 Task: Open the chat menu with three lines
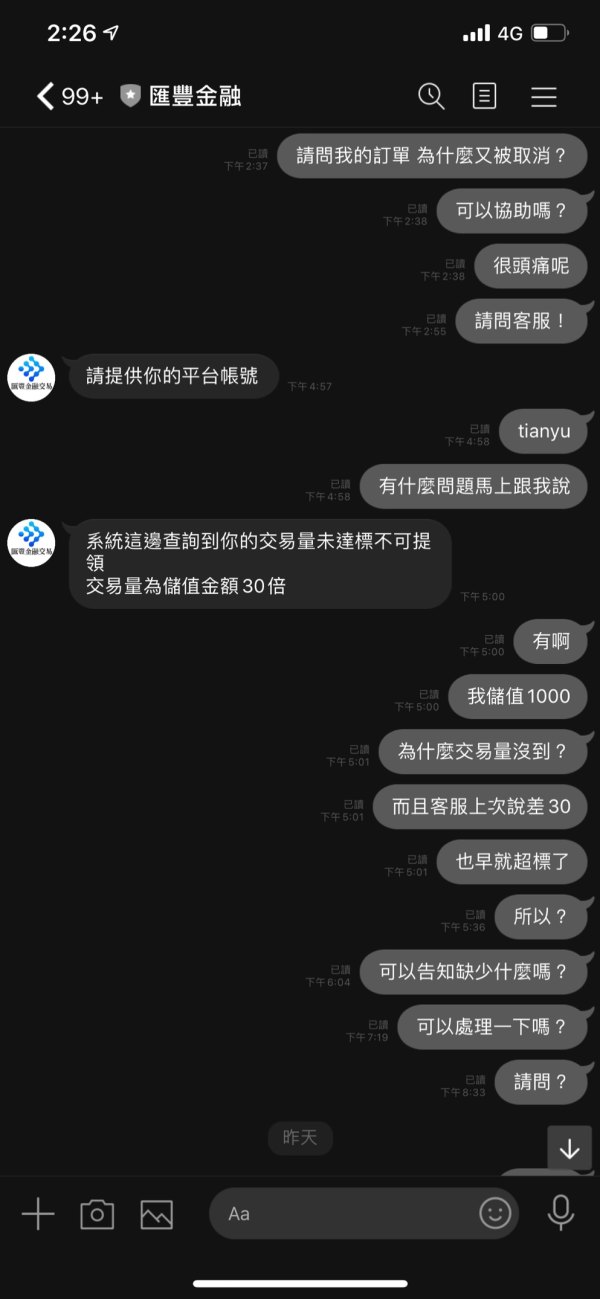[543, 96]
